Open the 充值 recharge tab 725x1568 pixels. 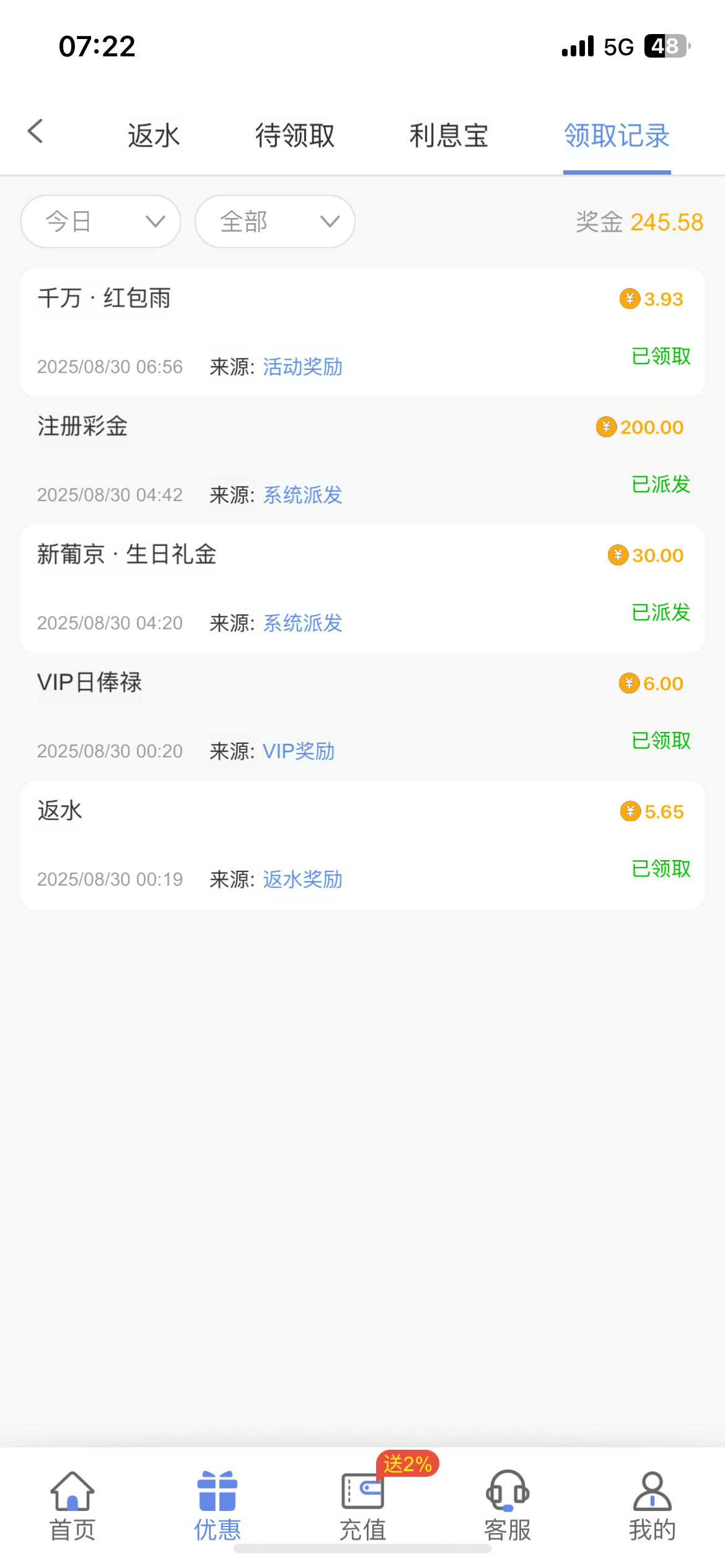coord(362,1506)
